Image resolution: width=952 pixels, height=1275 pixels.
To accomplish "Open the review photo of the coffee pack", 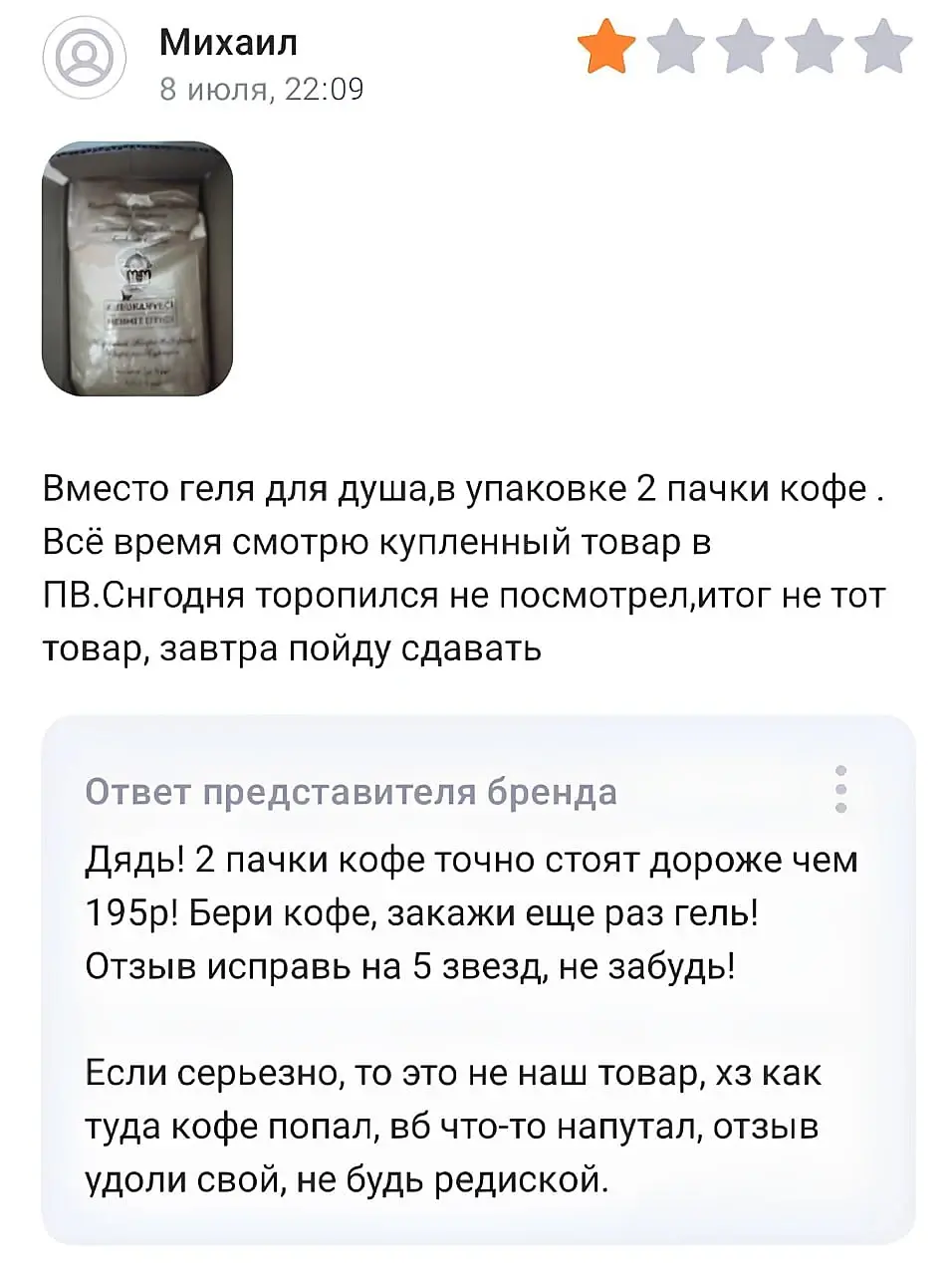I will click(137, 269).
